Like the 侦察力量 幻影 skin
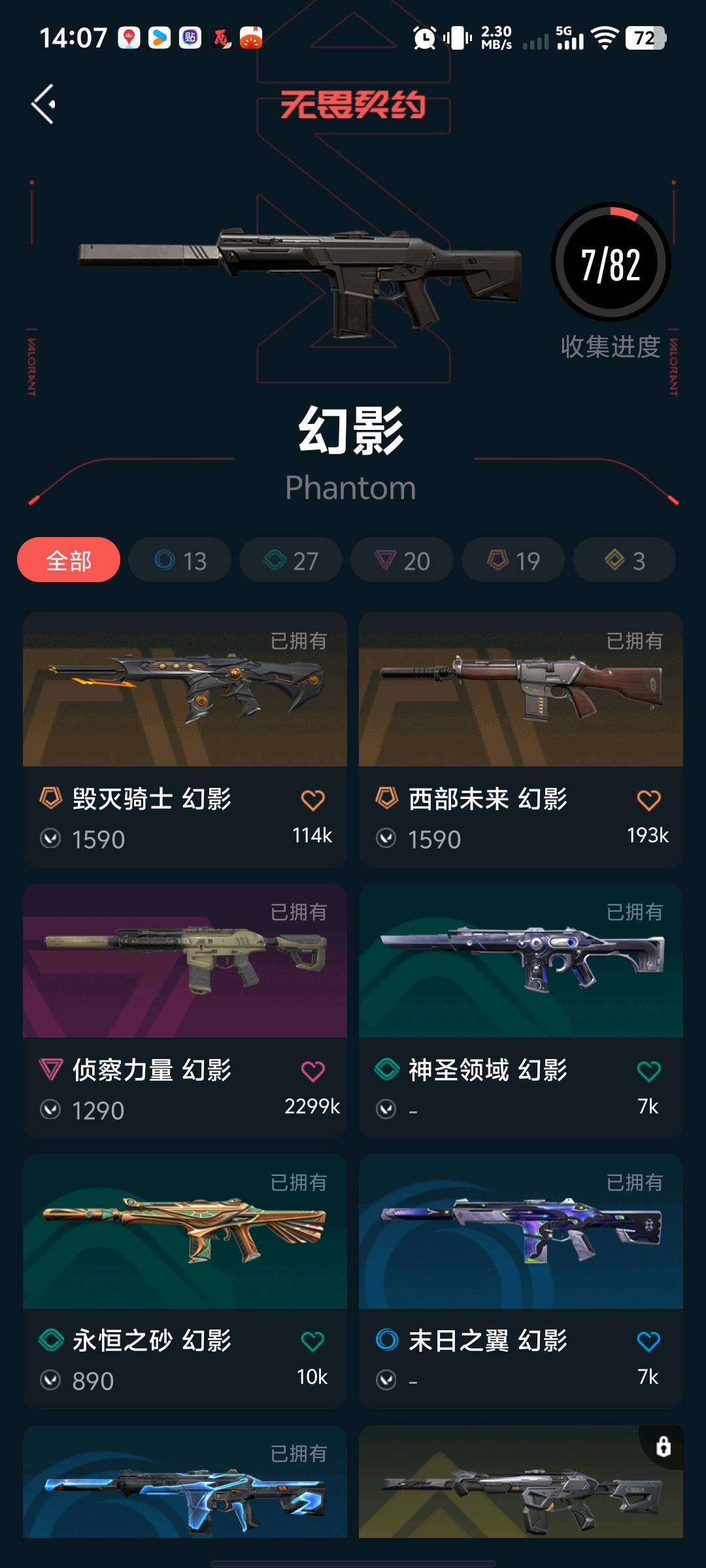 (x=312, y=1071)
